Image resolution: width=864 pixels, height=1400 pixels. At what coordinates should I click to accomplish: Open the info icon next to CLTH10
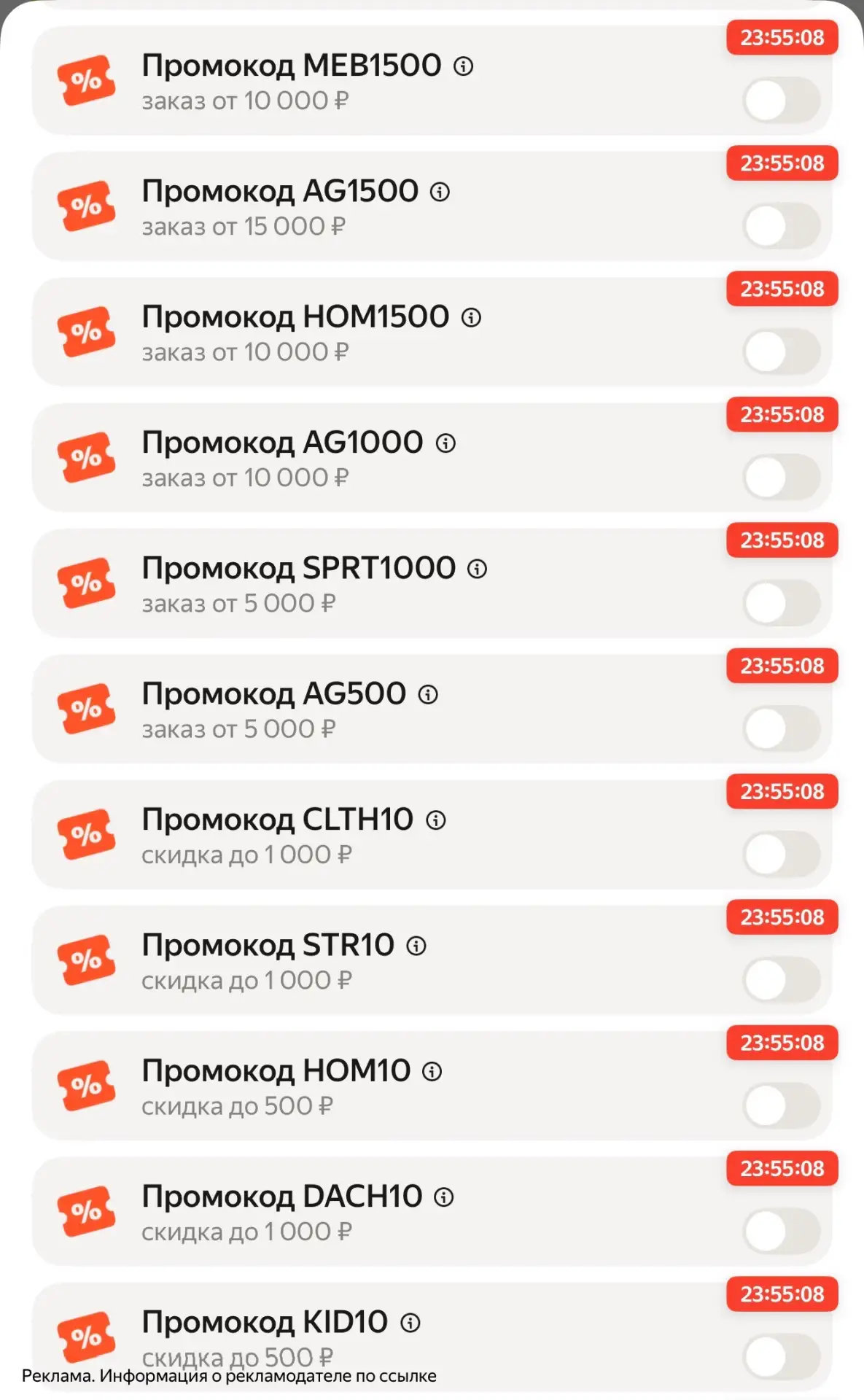coord(436,820)
